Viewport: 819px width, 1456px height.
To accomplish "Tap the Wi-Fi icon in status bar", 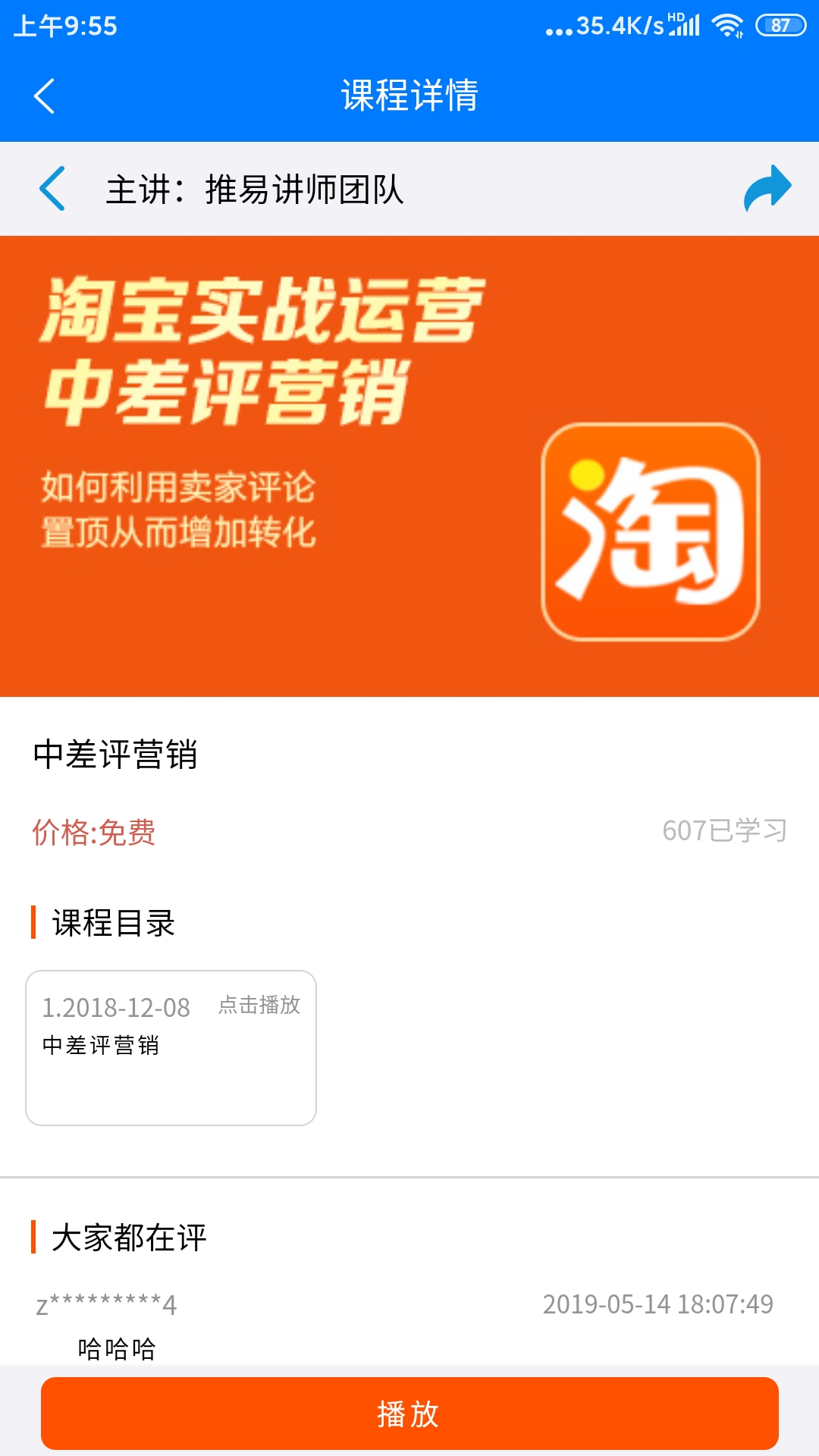I will click(x=726, y=24).
